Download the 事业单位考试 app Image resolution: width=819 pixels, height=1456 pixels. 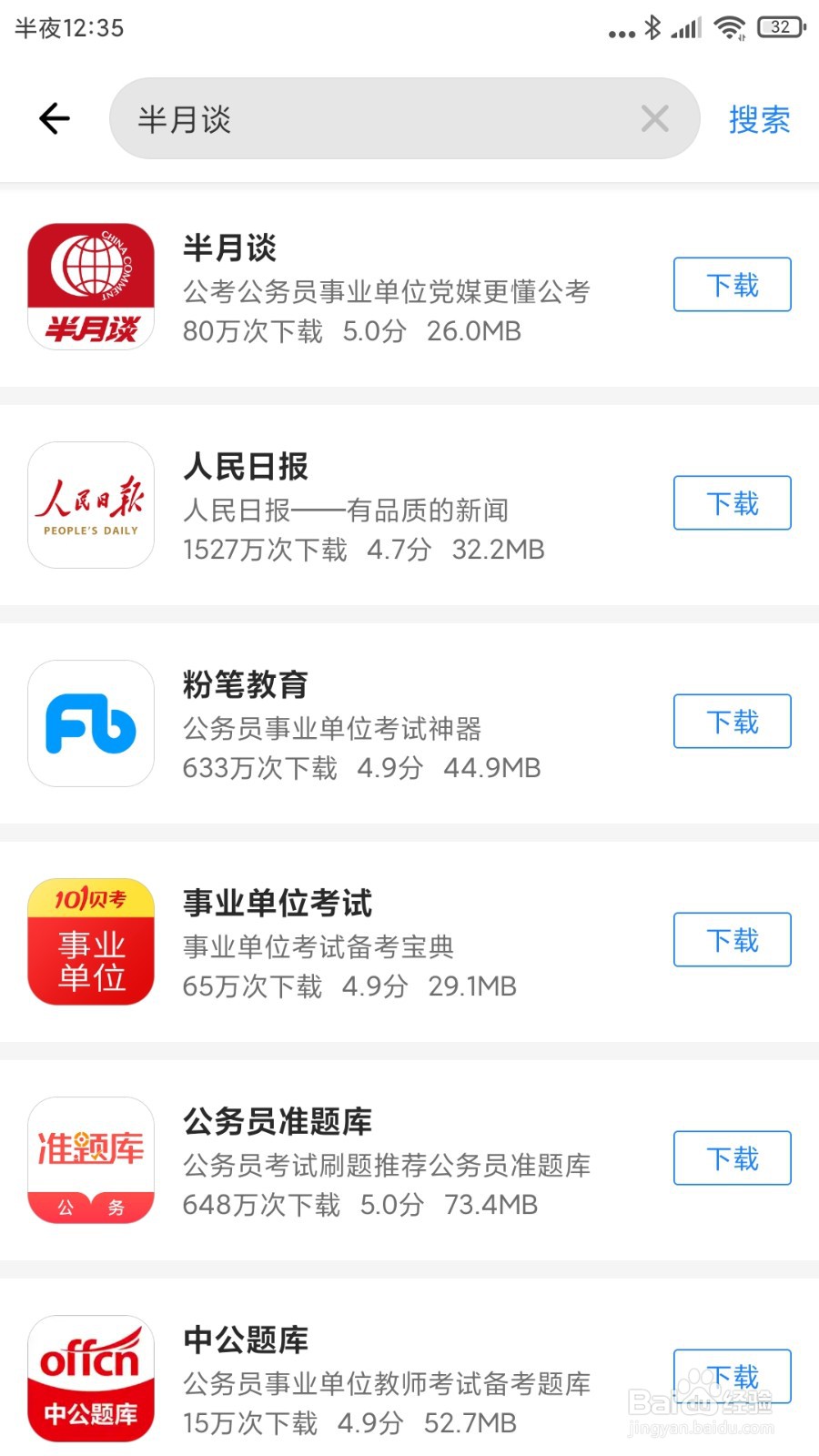[x=732, y=940]
